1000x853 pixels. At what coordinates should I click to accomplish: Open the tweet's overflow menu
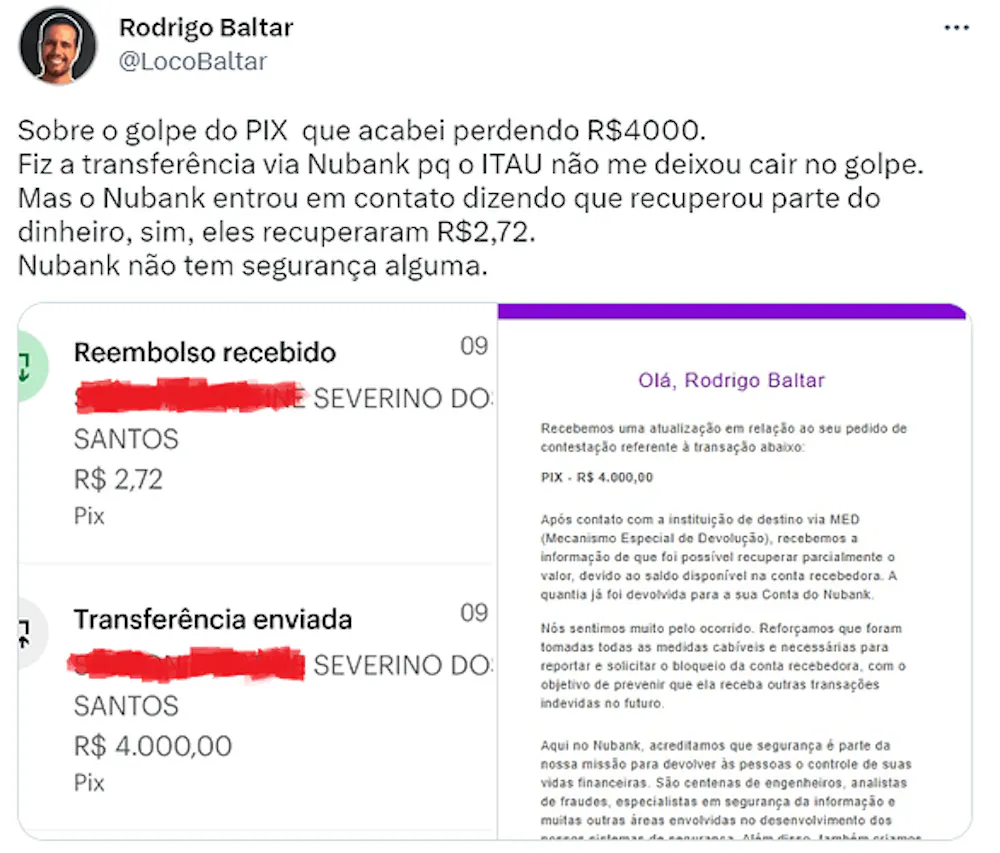[x=956, y=27]
